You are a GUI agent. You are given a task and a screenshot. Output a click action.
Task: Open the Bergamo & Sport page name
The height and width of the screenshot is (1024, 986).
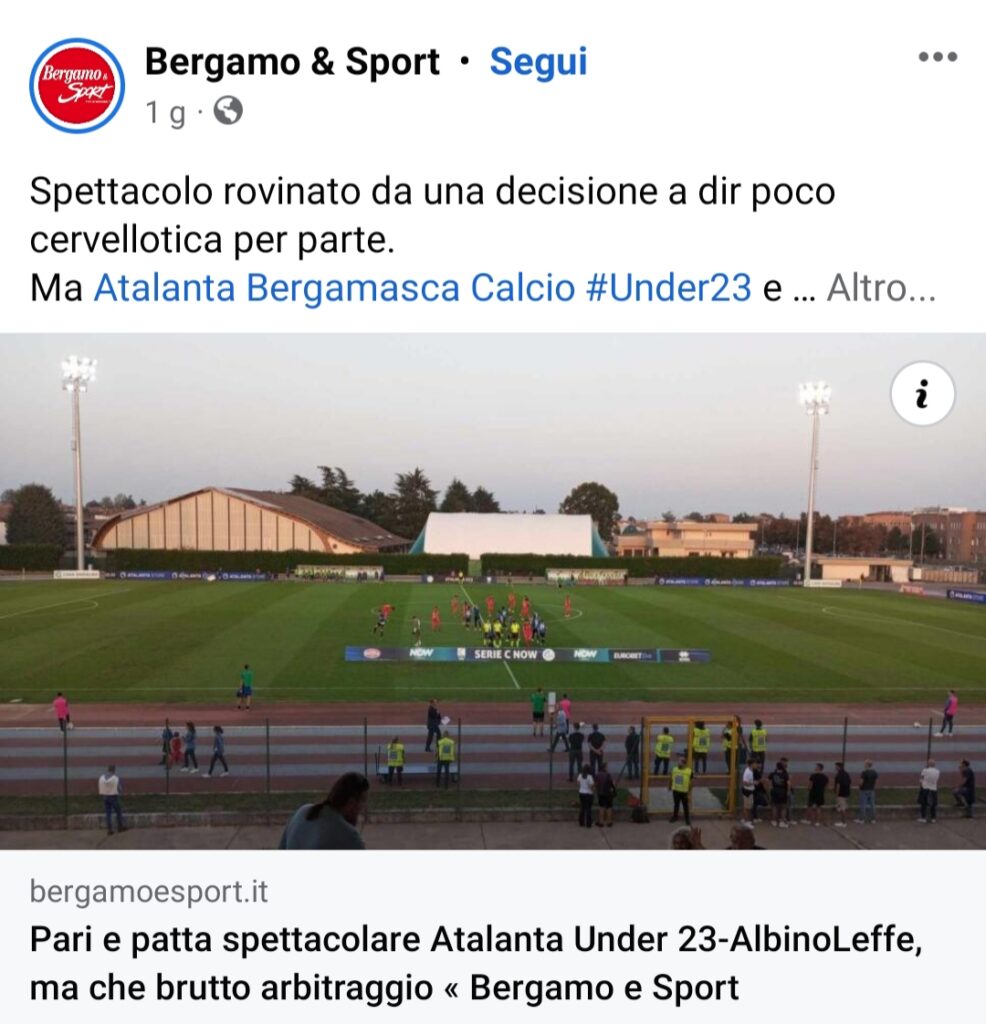click(293, 61)
